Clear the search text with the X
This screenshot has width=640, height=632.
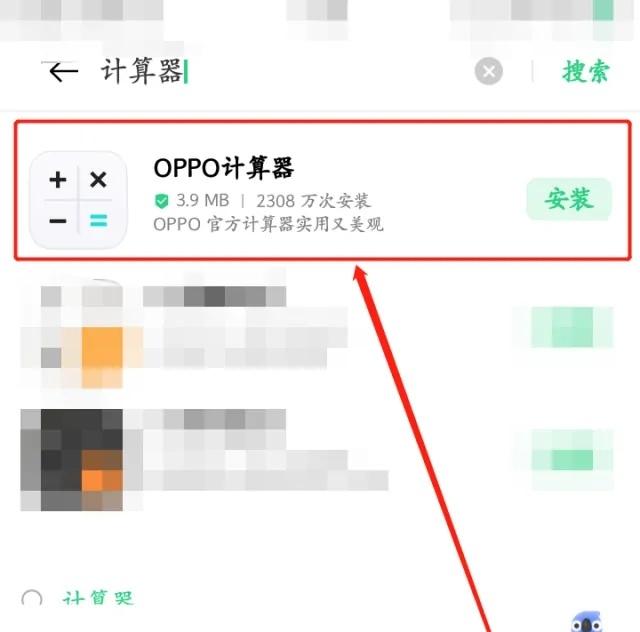tap(487, 72)
